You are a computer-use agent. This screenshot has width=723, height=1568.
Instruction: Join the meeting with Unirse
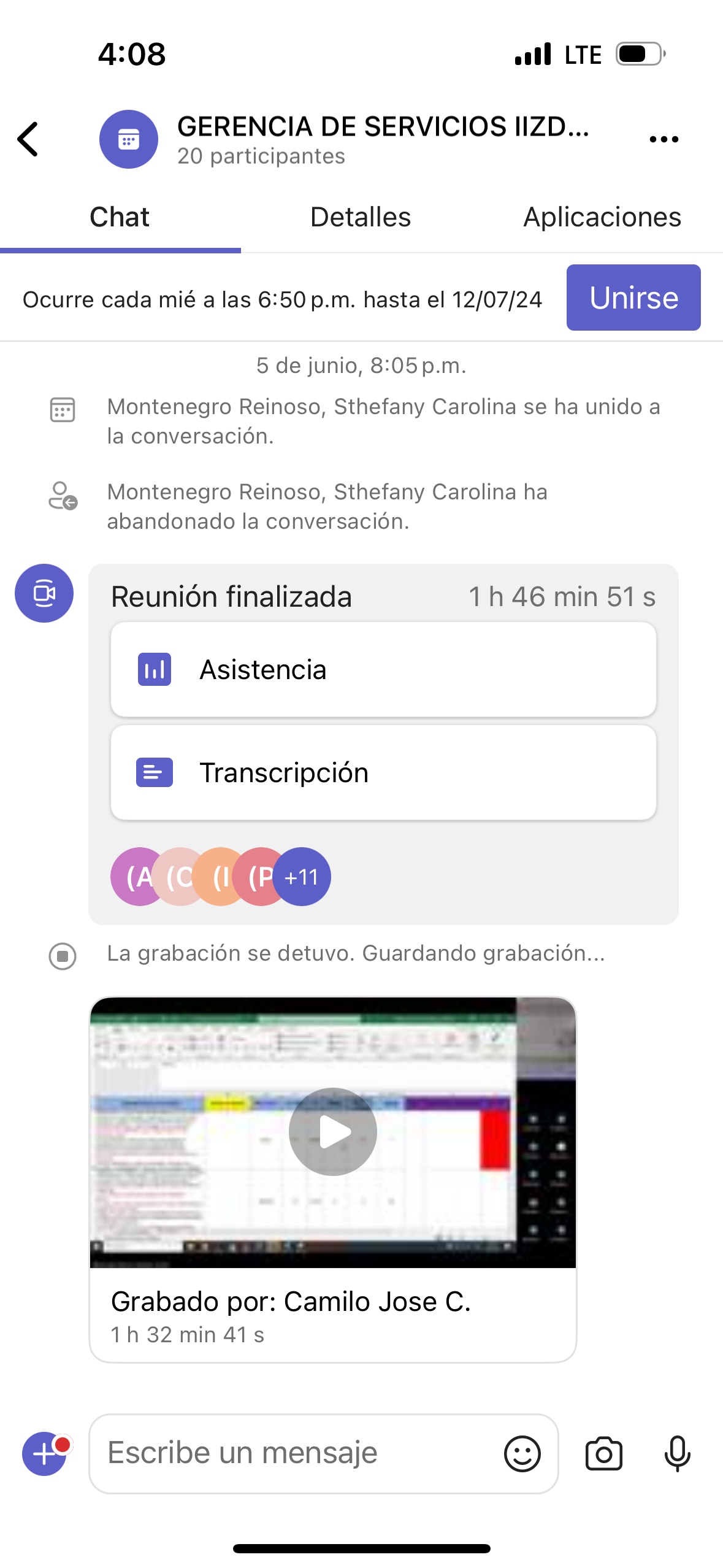[x=633, y=298]
